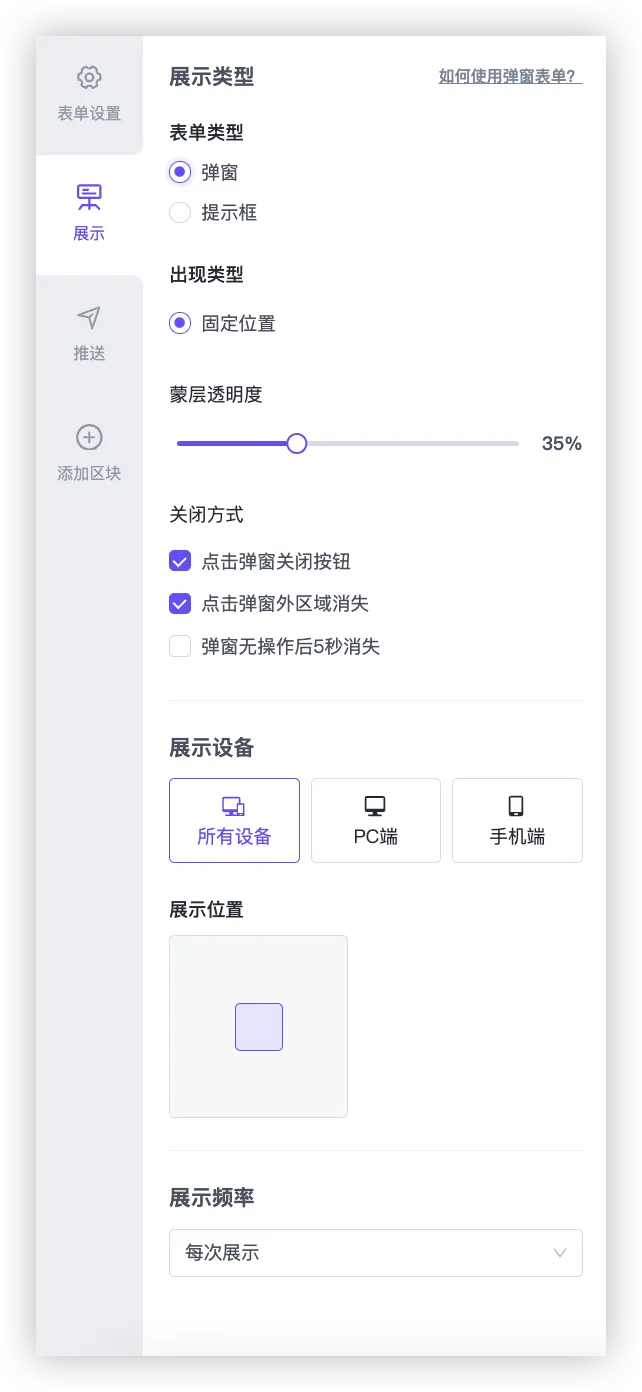
Task: Tap the center square in 展示位置
Action: [259, 1027]
